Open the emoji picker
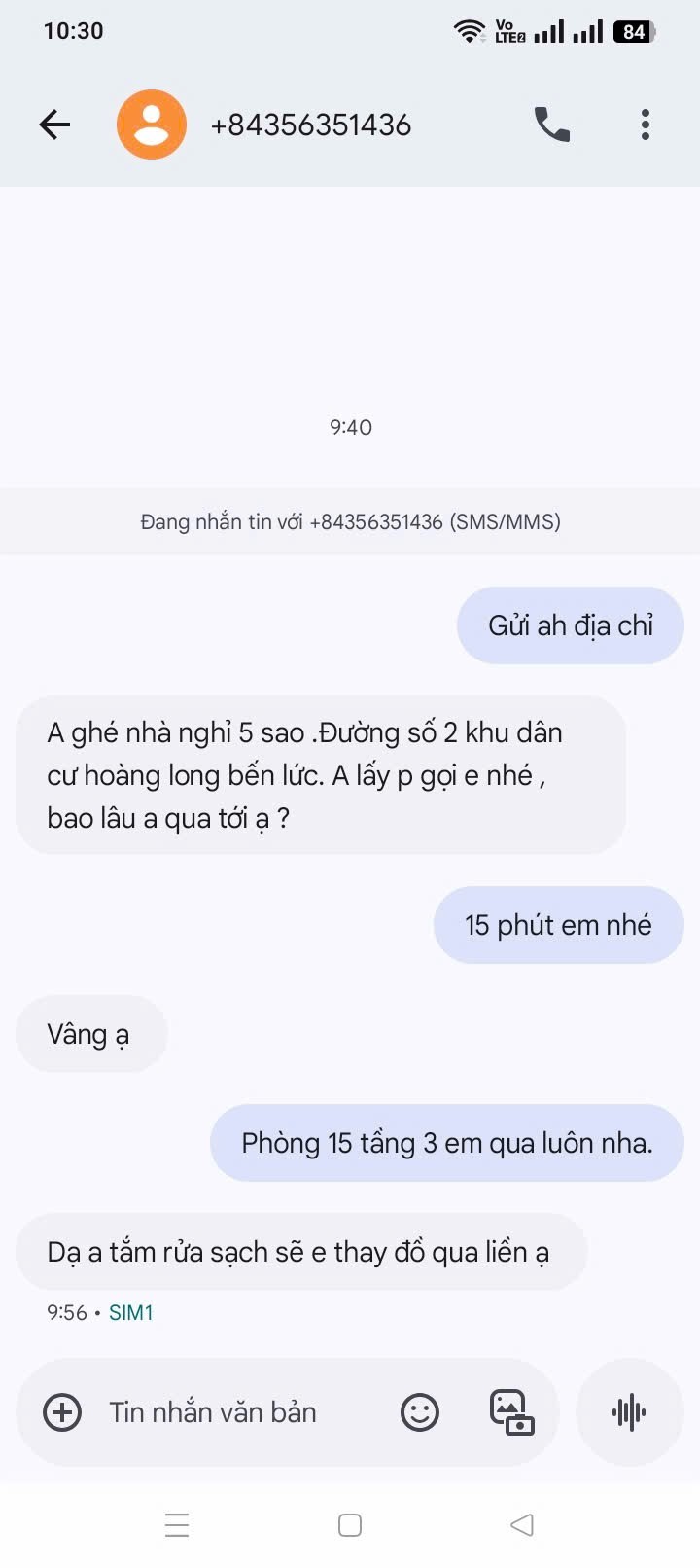Image resolution: width=700 pixels, height=1568 pixels. [x=420, y=1412]
